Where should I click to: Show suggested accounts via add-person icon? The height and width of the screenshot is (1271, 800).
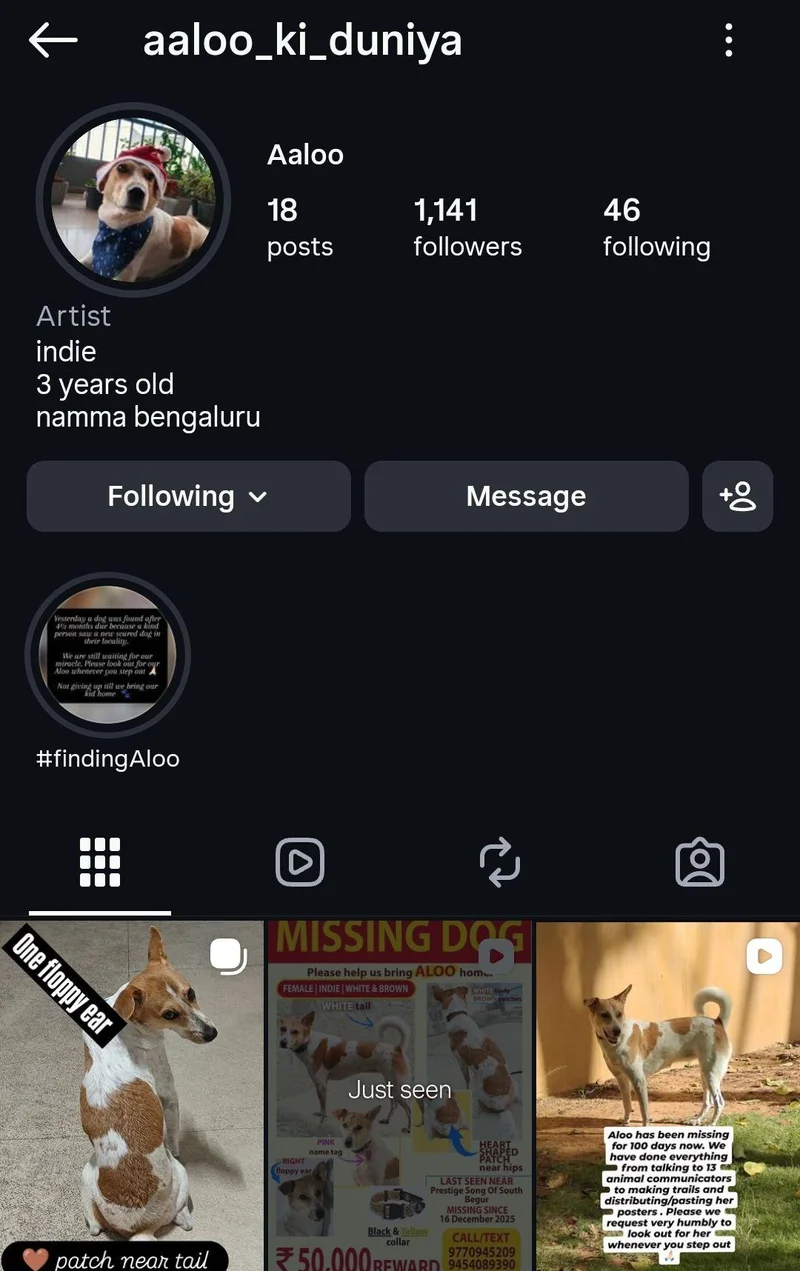[x=738, y=496]
